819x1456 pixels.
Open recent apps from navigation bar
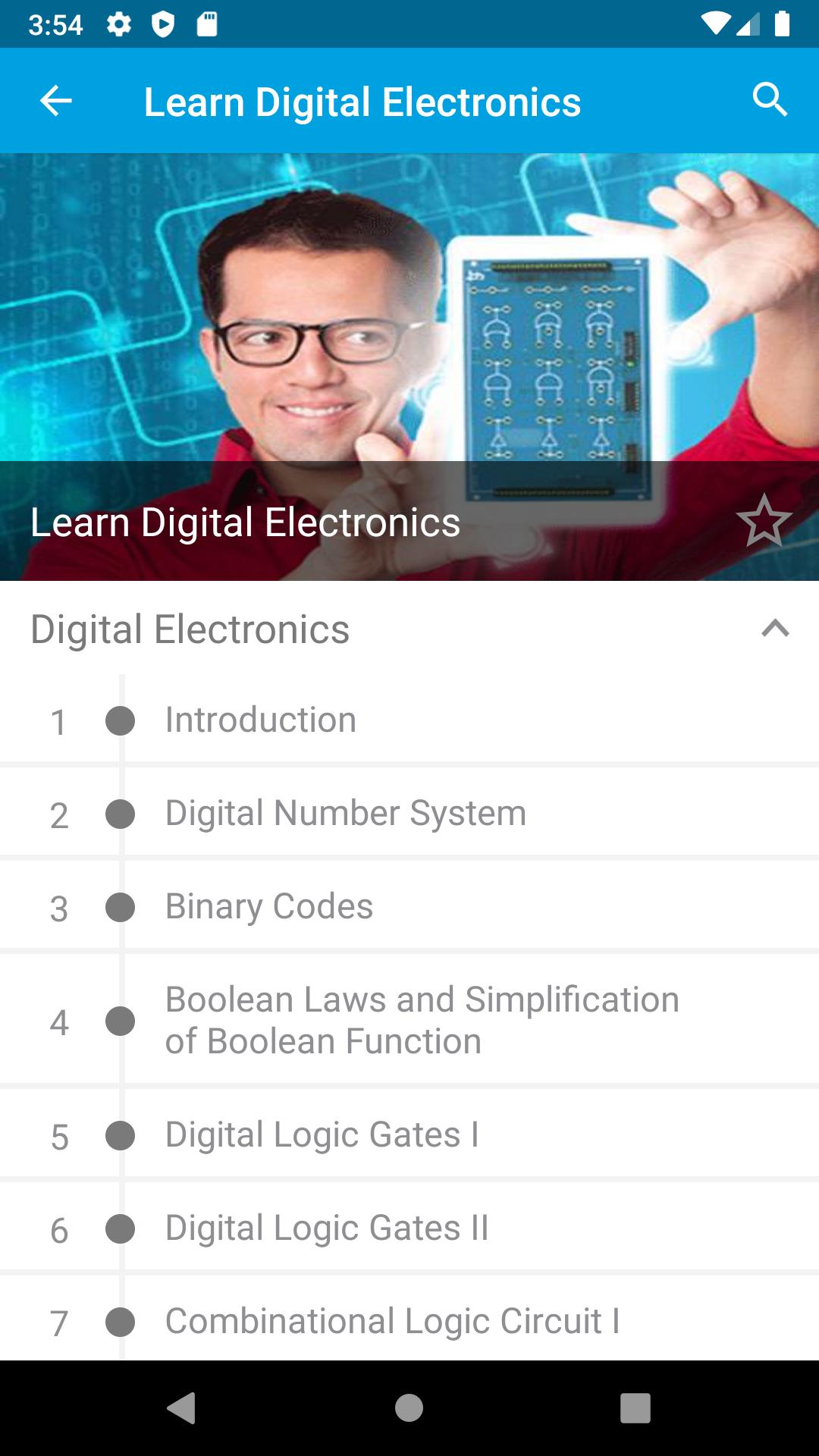(635, 1408)
